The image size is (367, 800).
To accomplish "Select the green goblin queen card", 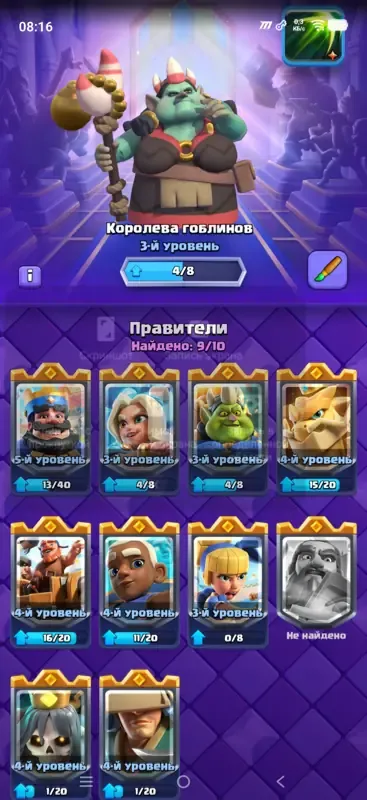I will pos(228,429).
